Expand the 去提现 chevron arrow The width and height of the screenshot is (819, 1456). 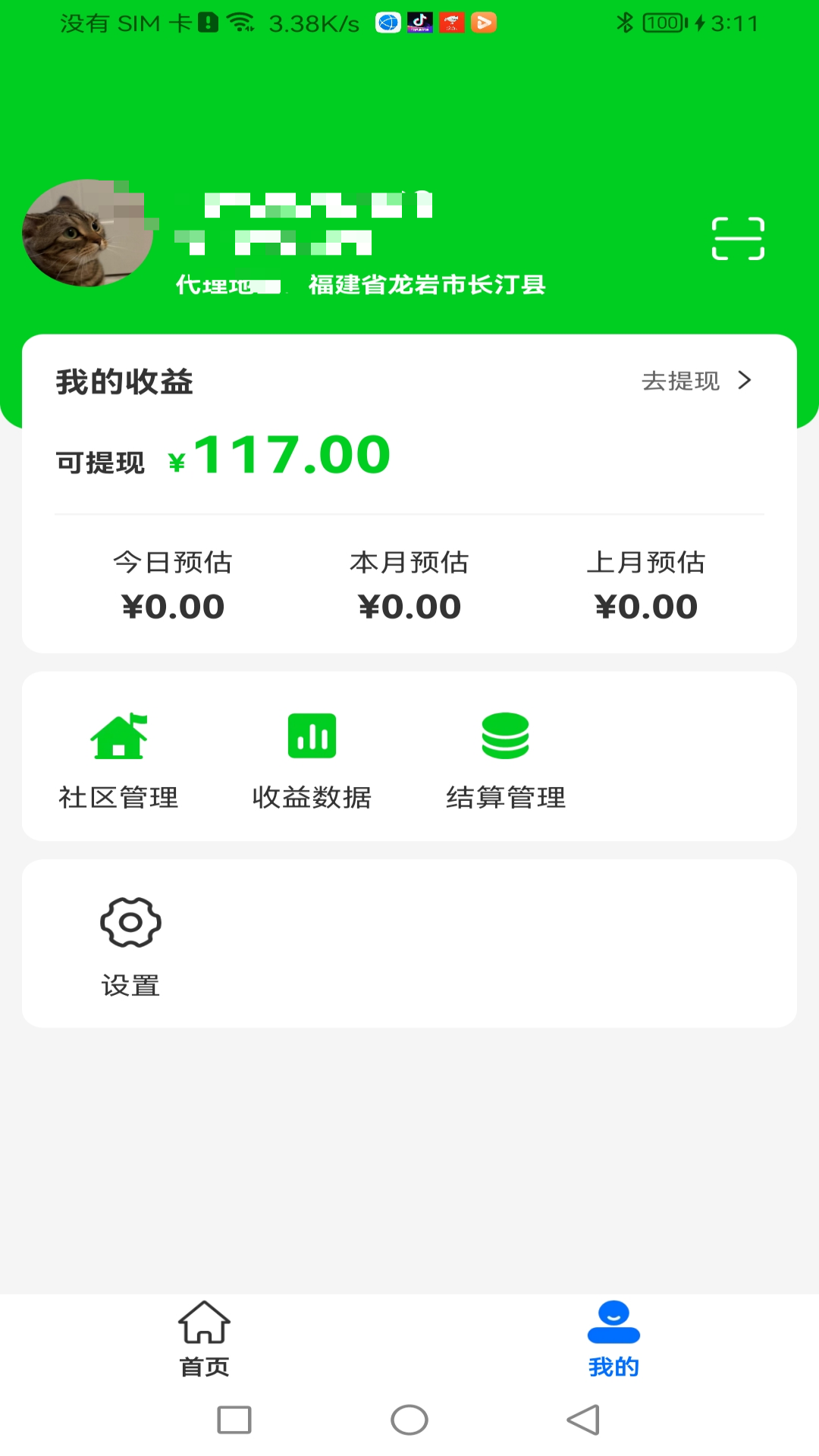click(746, 381)
